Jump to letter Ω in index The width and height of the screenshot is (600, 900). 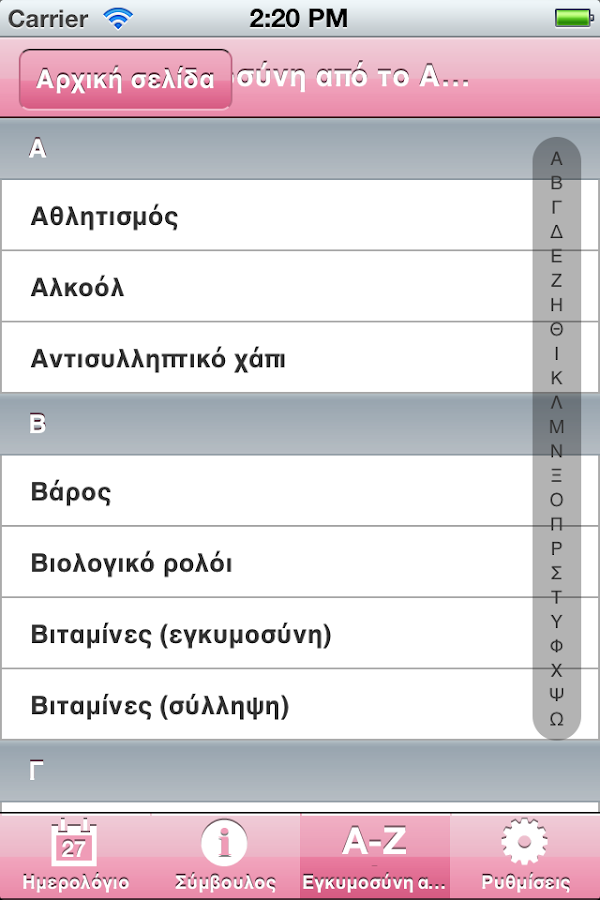click(557, 719)
